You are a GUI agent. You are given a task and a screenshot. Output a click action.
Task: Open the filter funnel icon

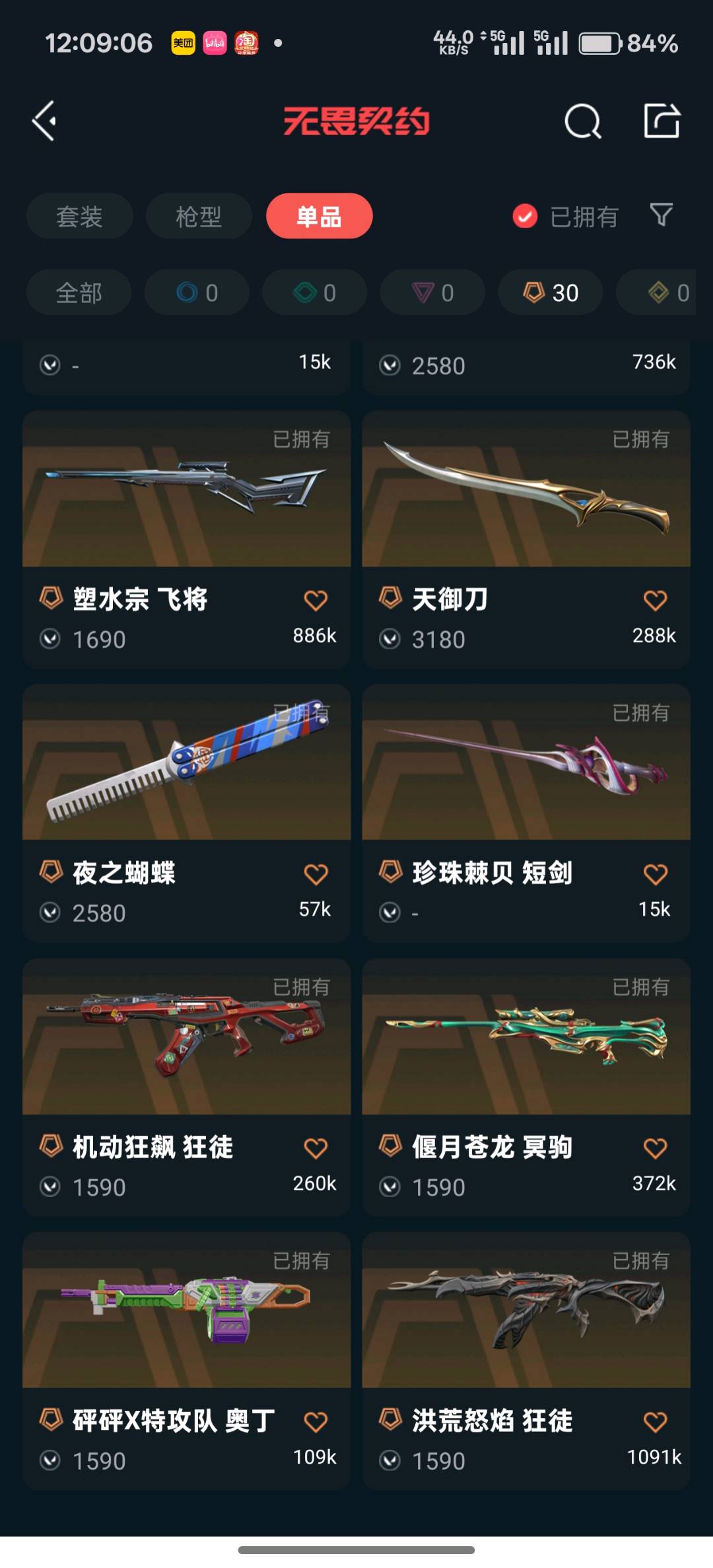(x=662, y=215)
